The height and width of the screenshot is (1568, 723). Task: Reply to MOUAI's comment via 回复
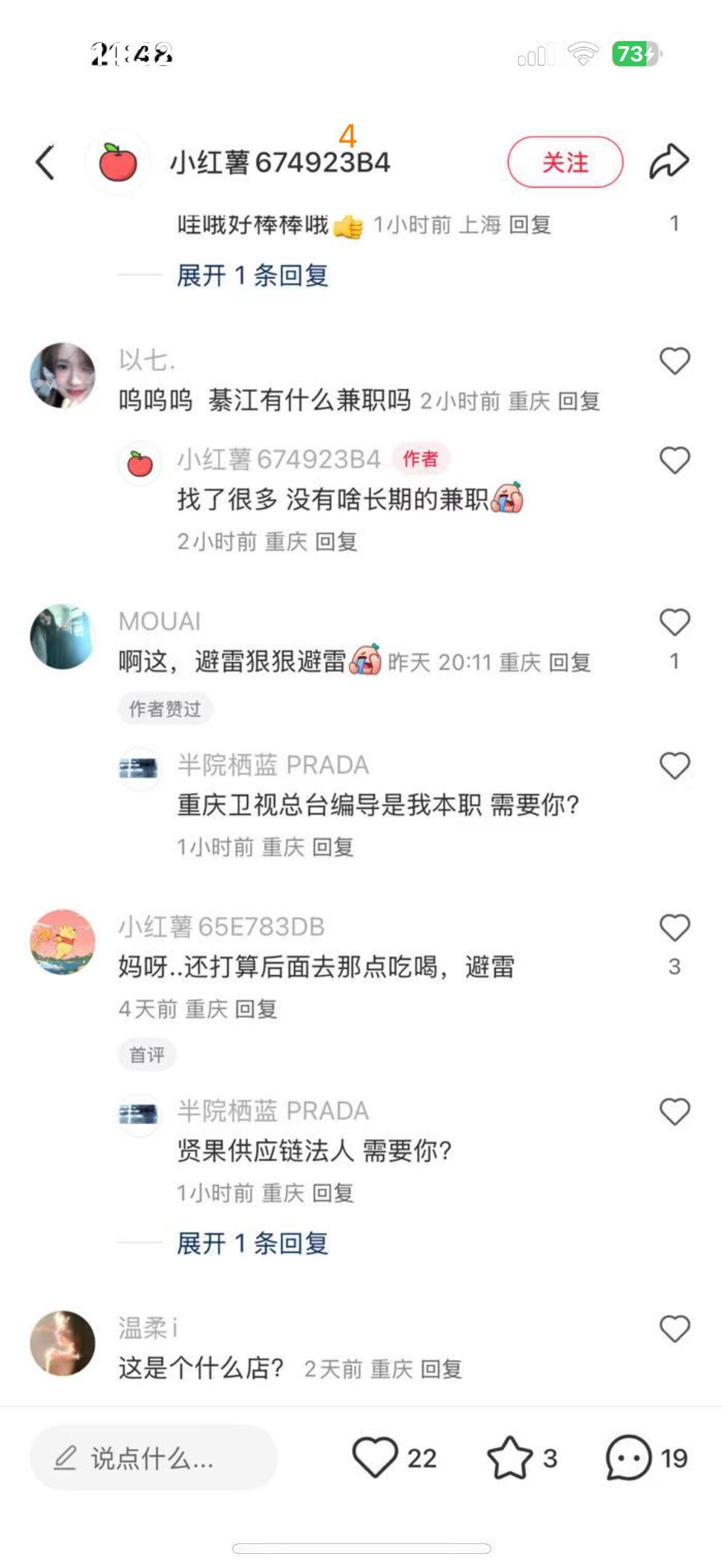(570, 663)
